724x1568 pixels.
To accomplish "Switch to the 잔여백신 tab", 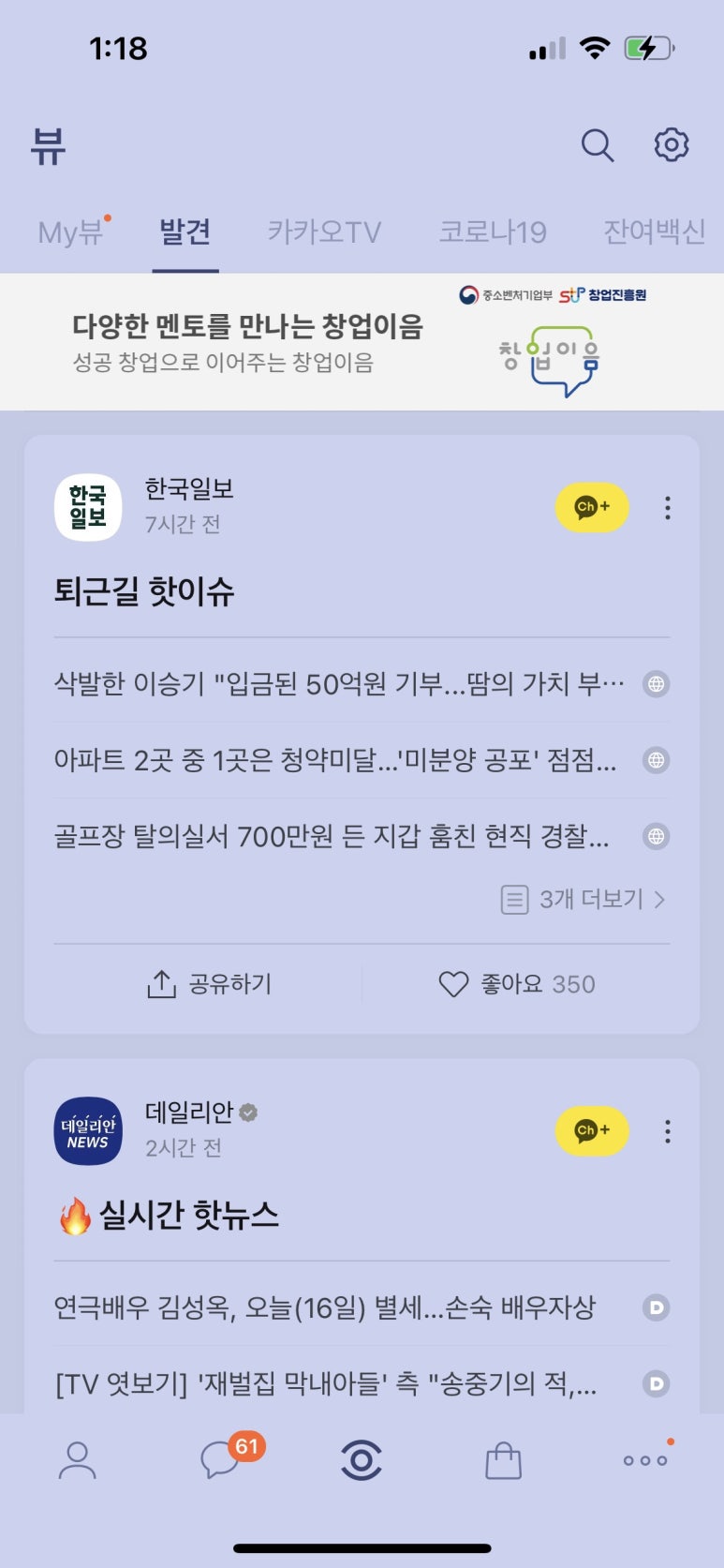I will click(x=654, y=231).
